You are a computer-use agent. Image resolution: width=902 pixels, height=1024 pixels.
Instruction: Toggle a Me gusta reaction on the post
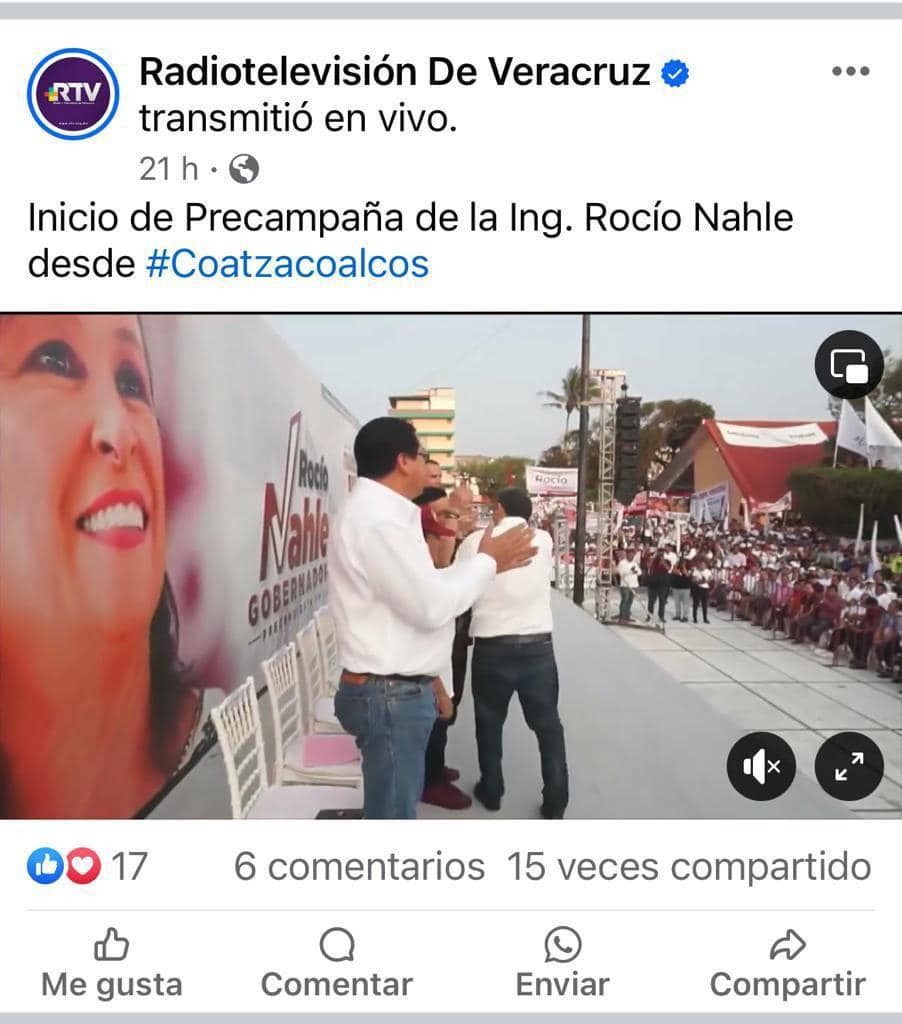[x=112, y=962]
